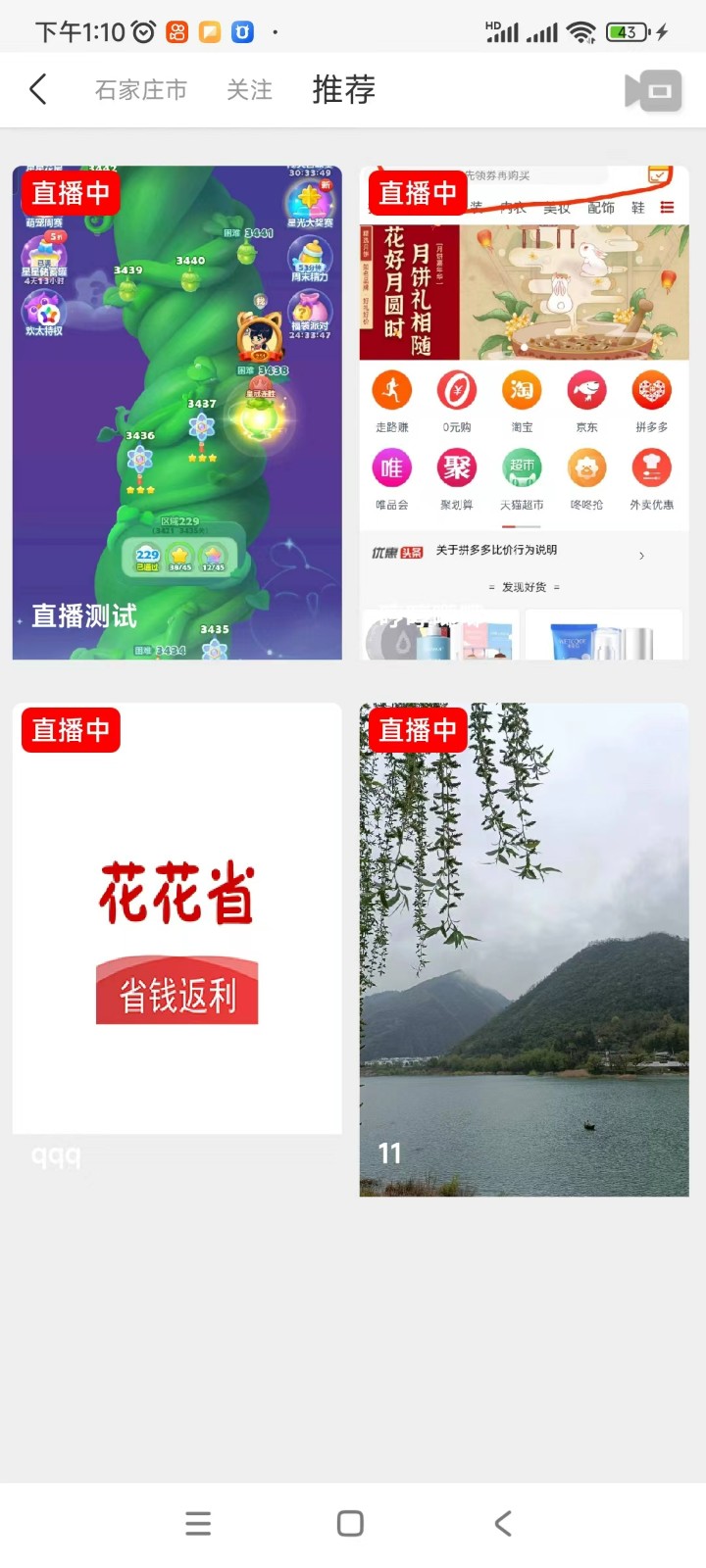Open the lake scenery live stream titled 11

pos(524,949)
